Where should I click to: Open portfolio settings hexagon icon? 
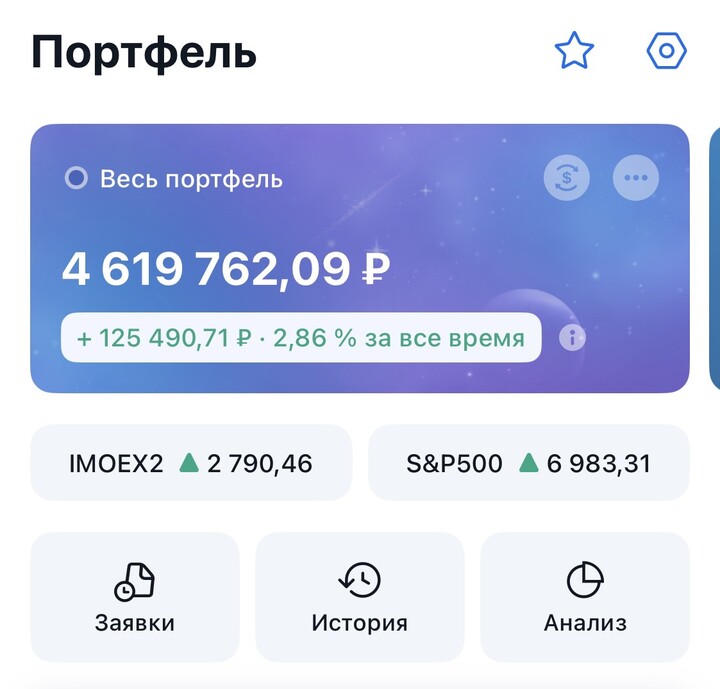pos(667,51)
